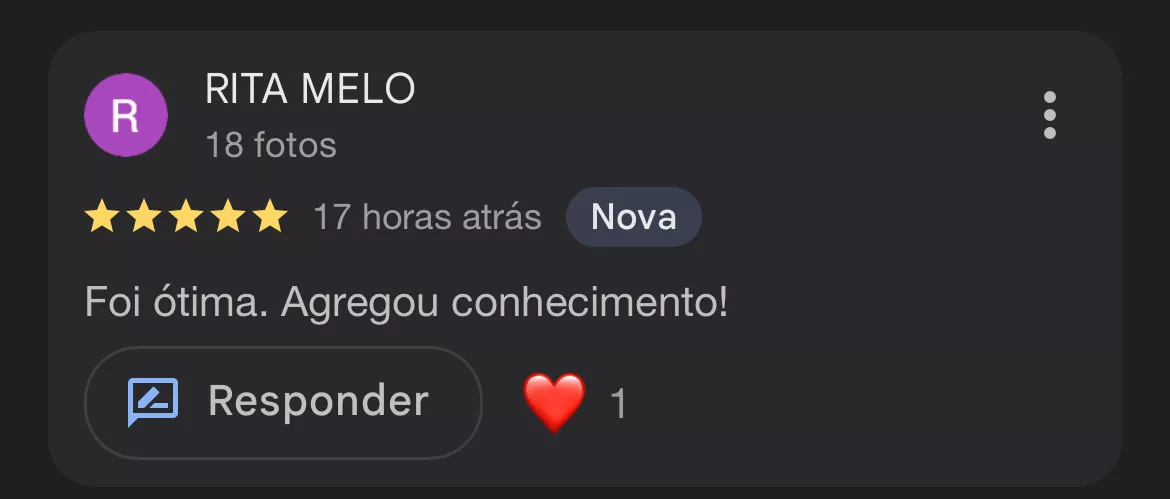This screenshot has height=499, width=1170.
Task: Tap the heart reaction on this review
Action: 554,402
